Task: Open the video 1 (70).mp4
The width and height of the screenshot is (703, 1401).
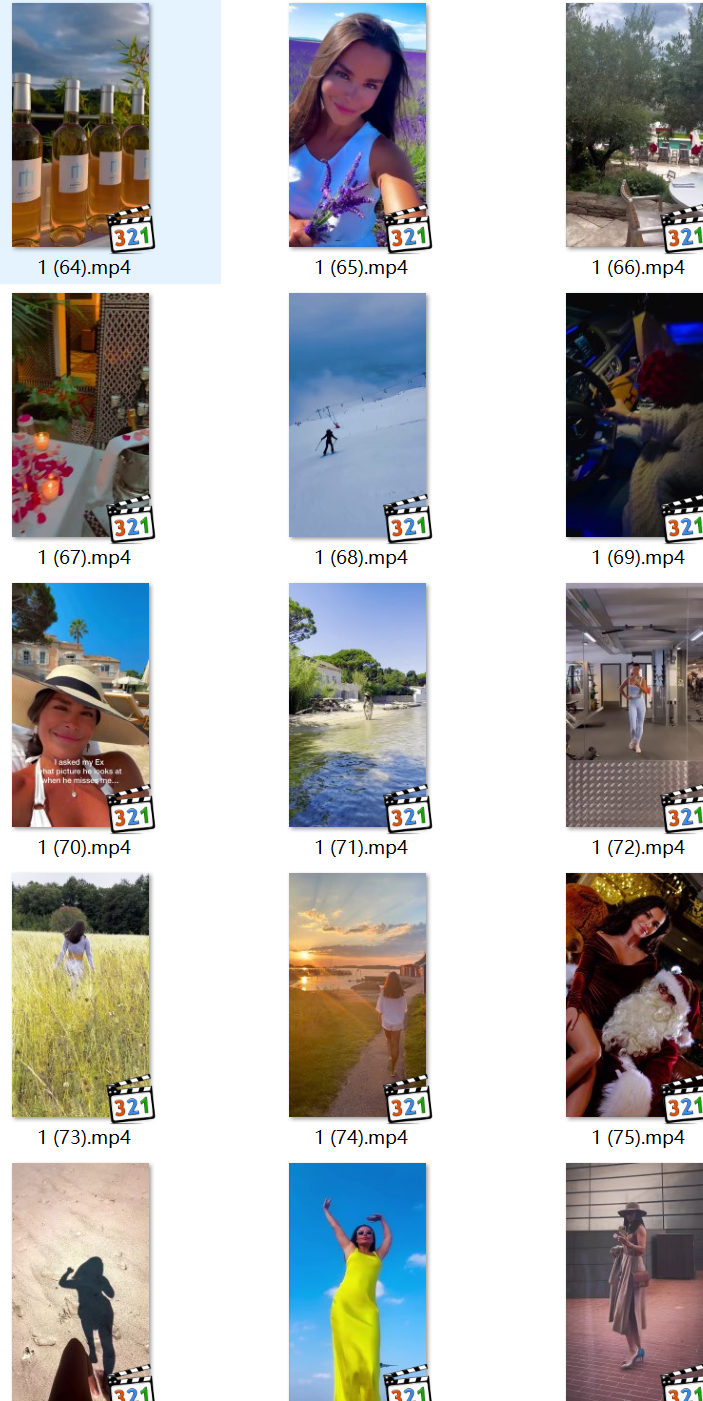Action: [80, 705]
